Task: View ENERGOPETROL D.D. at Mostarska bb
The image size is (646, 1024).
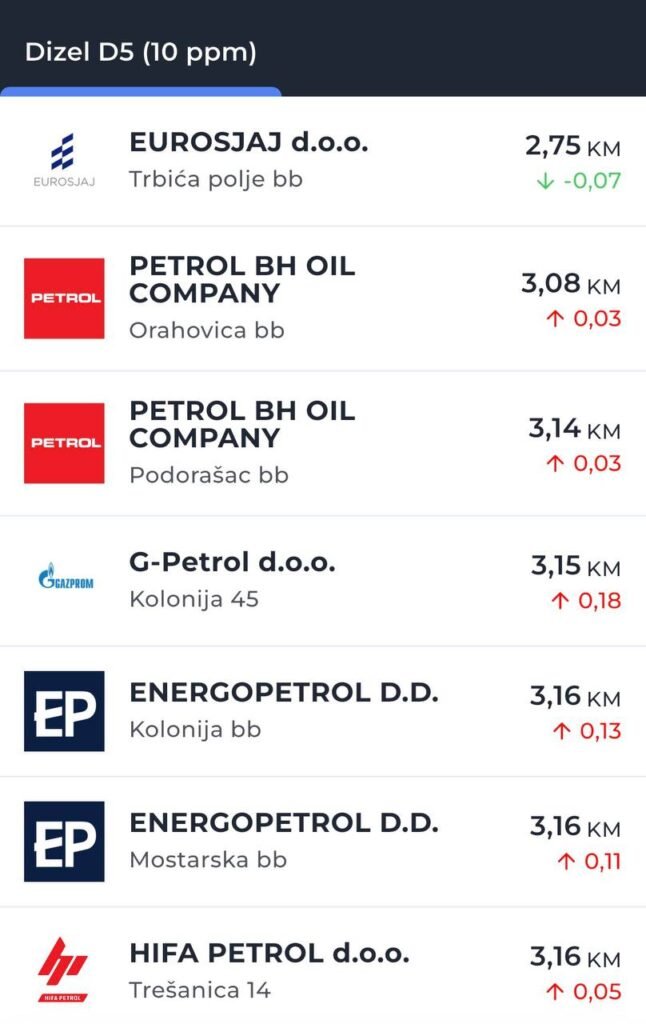Action: pyautogui.click(x=322, y=841)
